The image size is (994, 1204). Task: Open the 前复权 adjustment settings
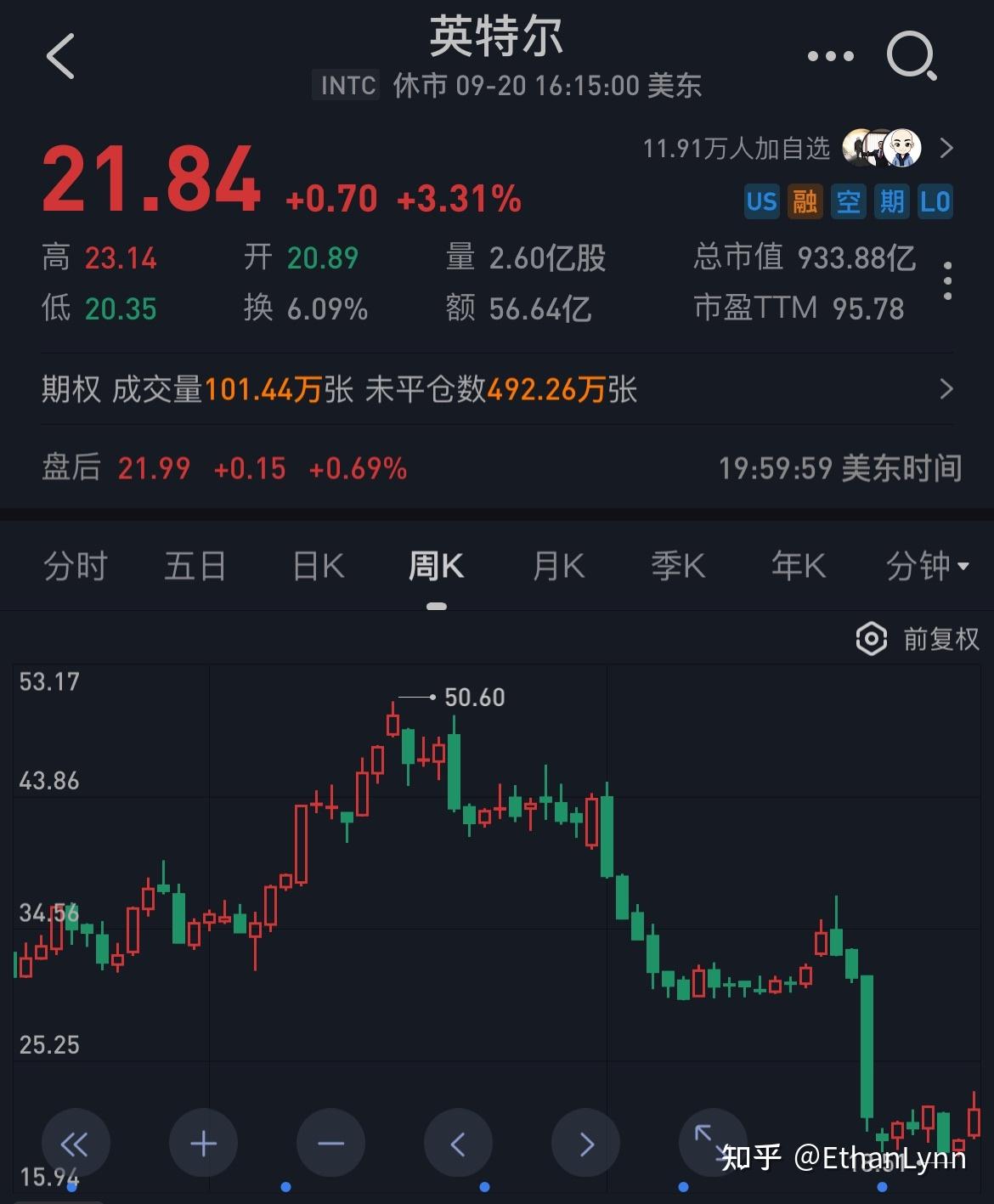[x=915, y=639]
